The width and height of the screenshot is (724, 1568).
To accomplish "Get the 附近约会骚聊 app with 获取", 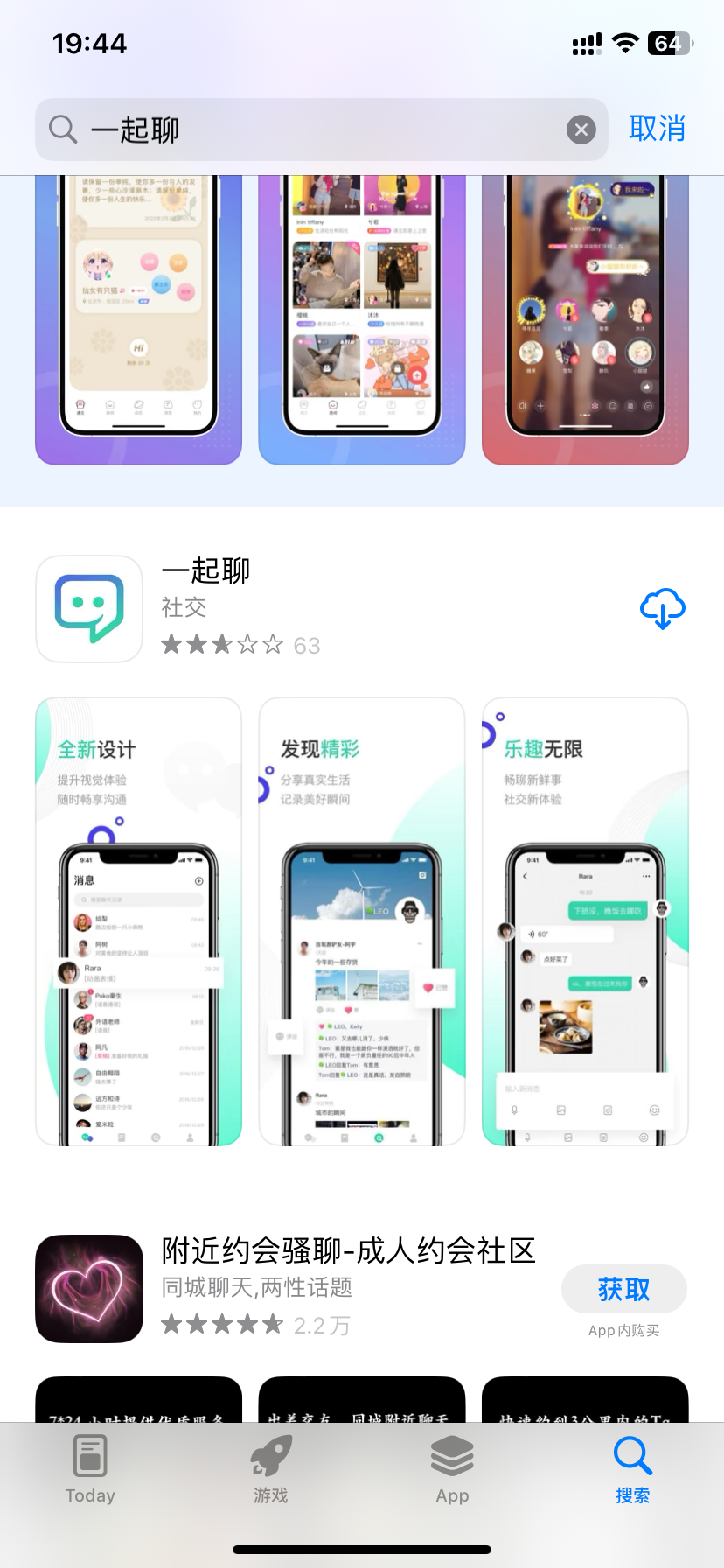I will click(x=623, y=1289).
